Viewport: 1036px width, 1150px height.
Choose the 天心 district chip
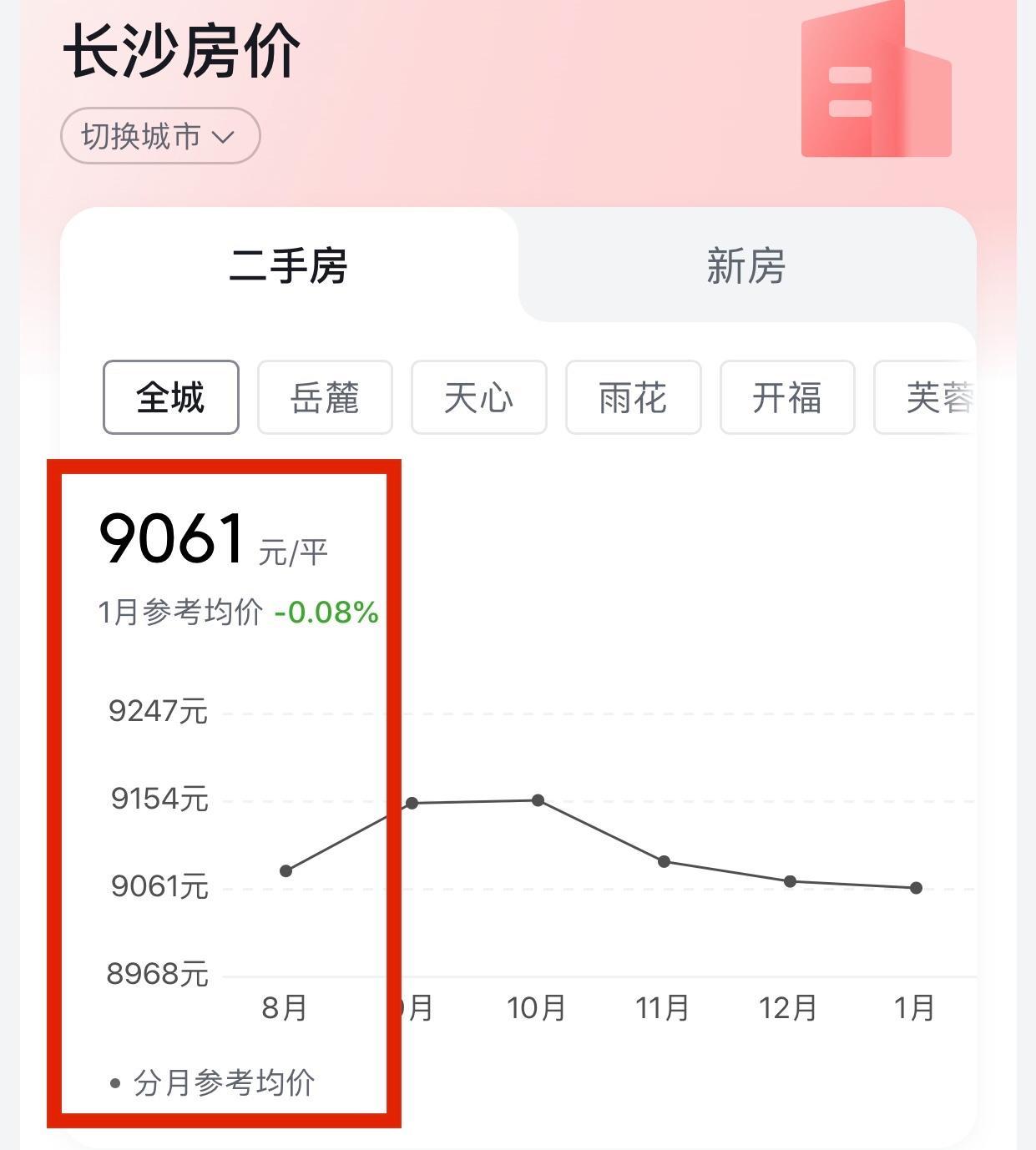click(x=478, y=397)
